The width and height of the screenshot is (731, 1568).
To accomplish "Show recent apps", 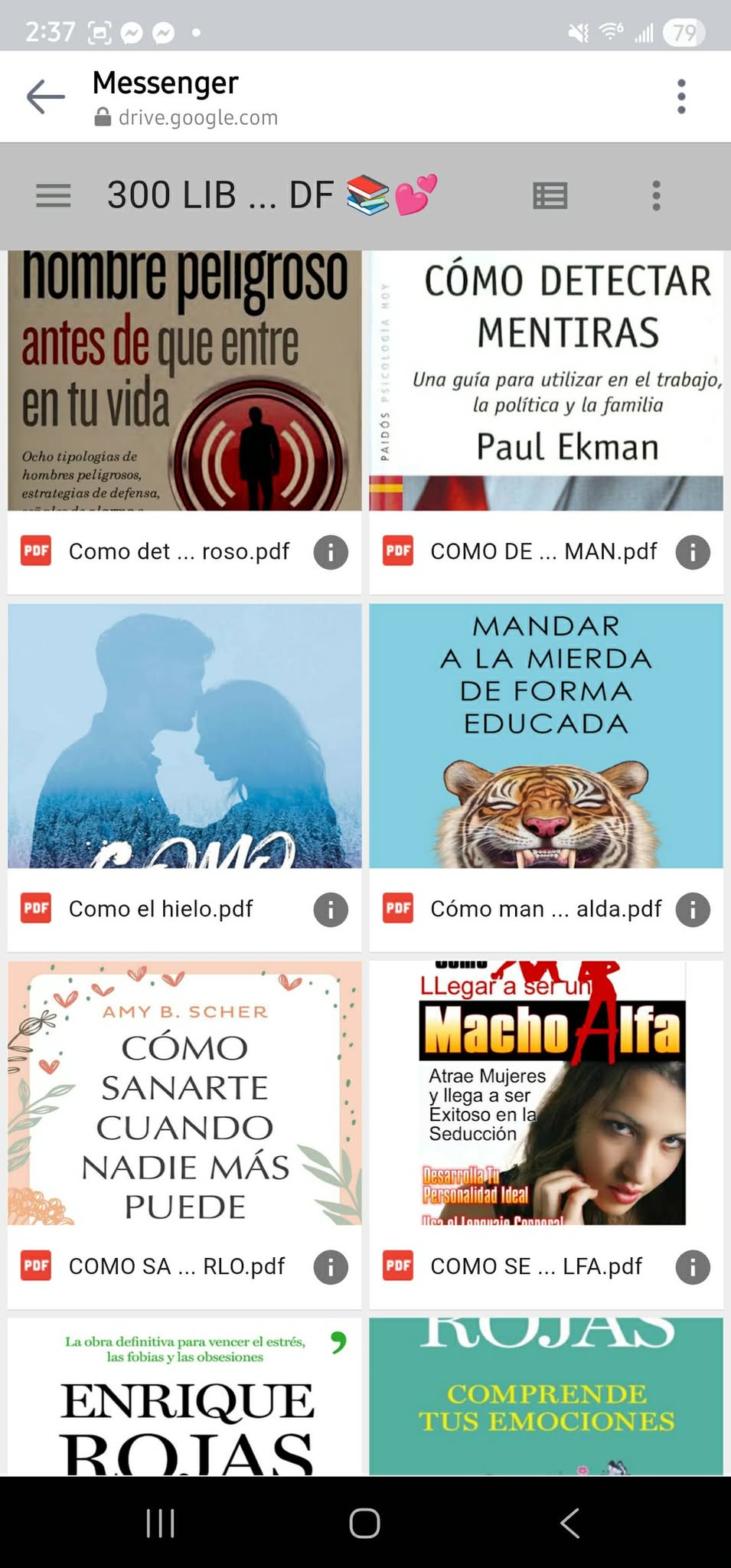I will 161,1523.
